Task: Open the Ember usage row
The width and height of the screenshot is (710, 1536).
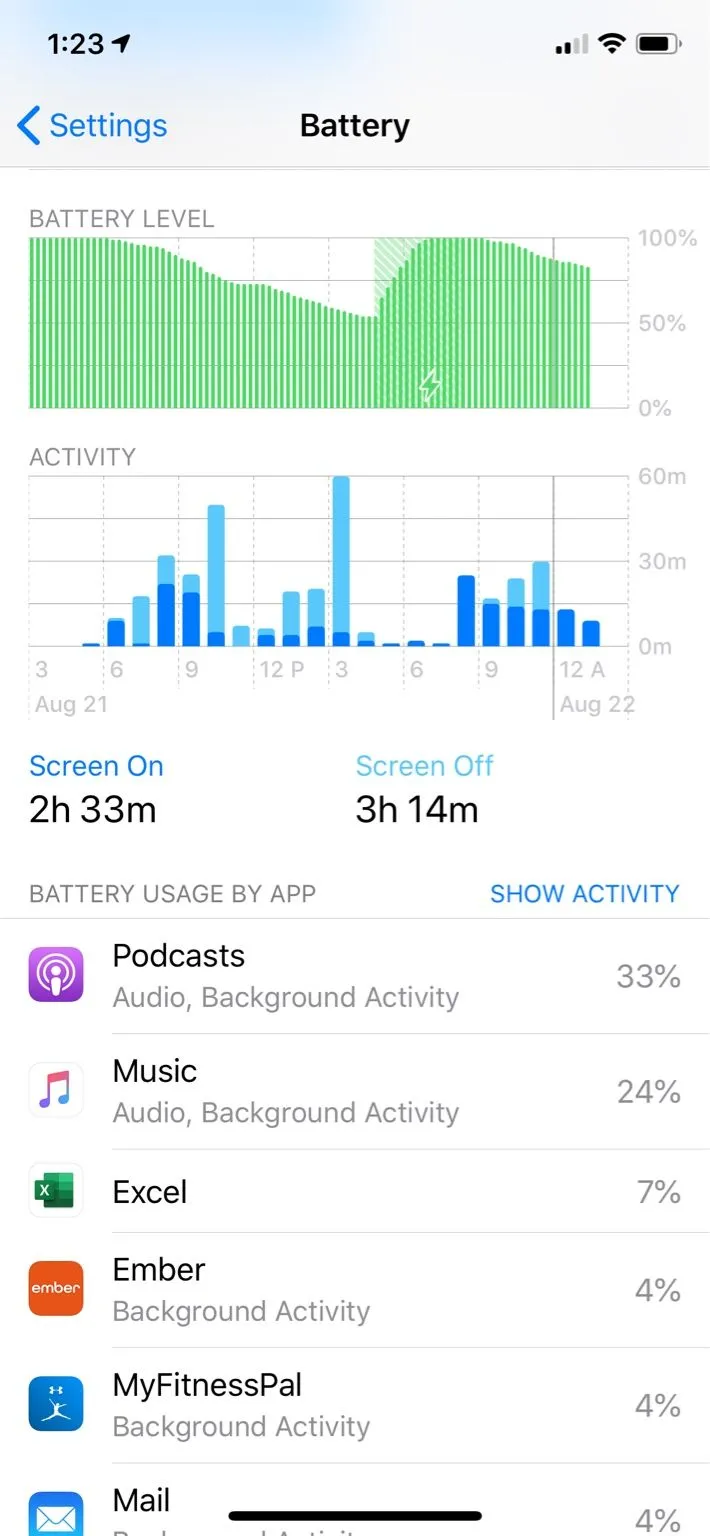Action: 355,1290
